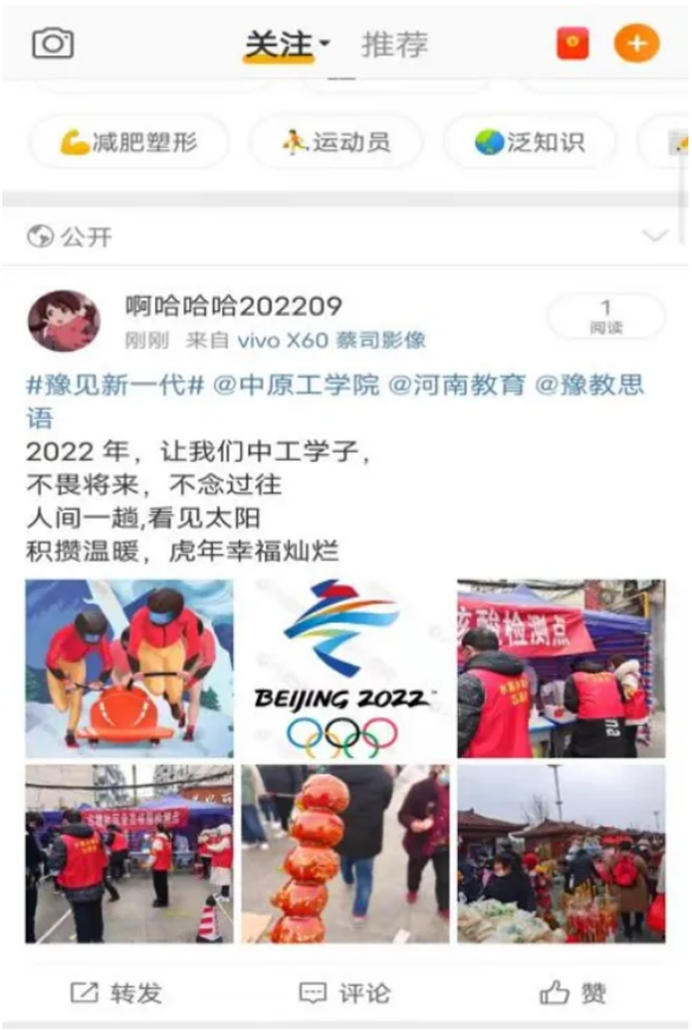Open 评论 to comment on the post
Image resolution: width=692 pixels, height=1030 pixels.
click(345, 992)
